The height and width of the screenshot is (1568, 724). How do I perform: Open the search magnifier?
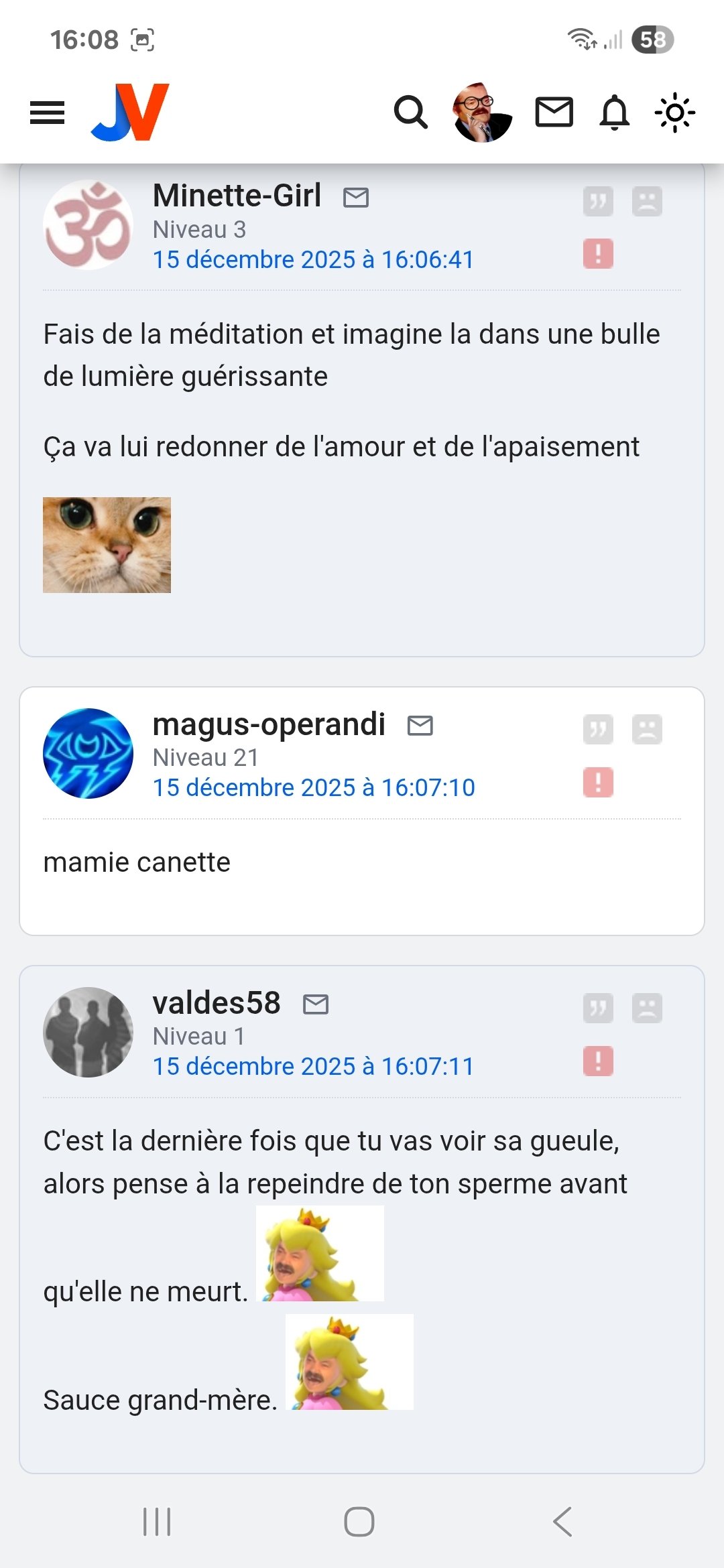410,113
